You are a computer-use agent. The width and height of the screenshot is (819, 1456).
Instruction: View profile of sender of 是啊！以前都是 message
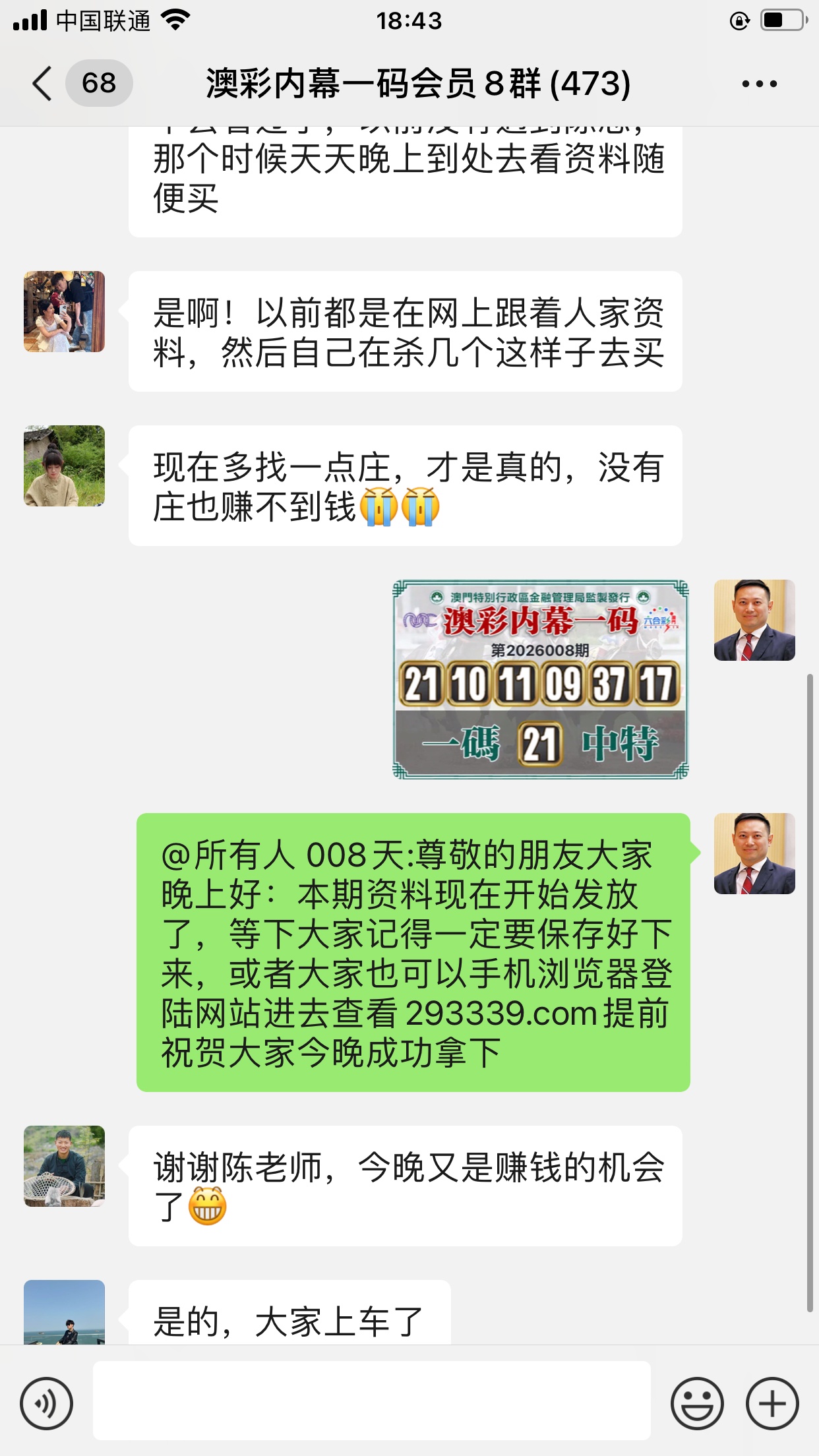64,311
